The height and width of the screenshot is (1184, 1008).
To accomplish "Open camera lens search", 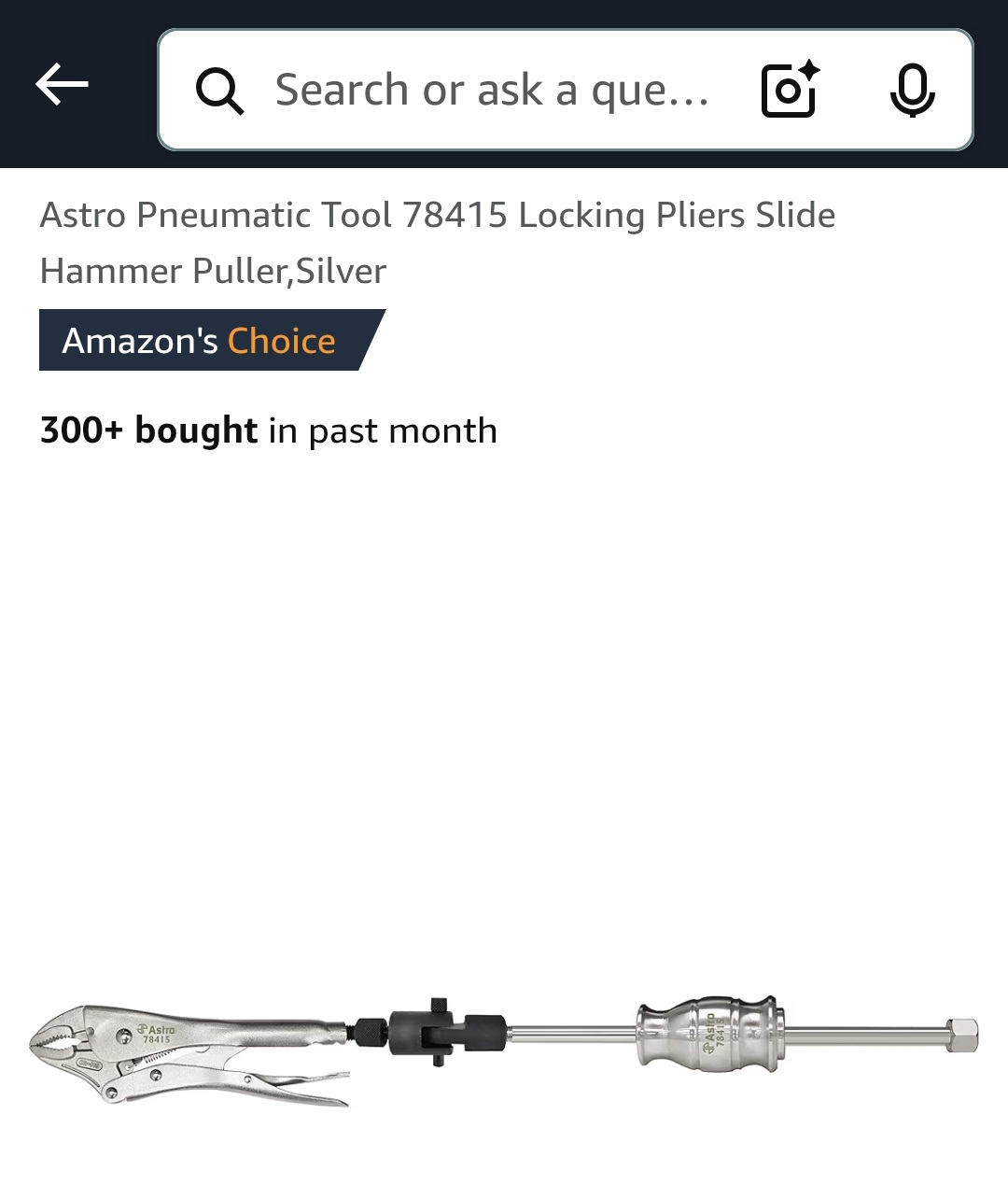I will point(790,90).
